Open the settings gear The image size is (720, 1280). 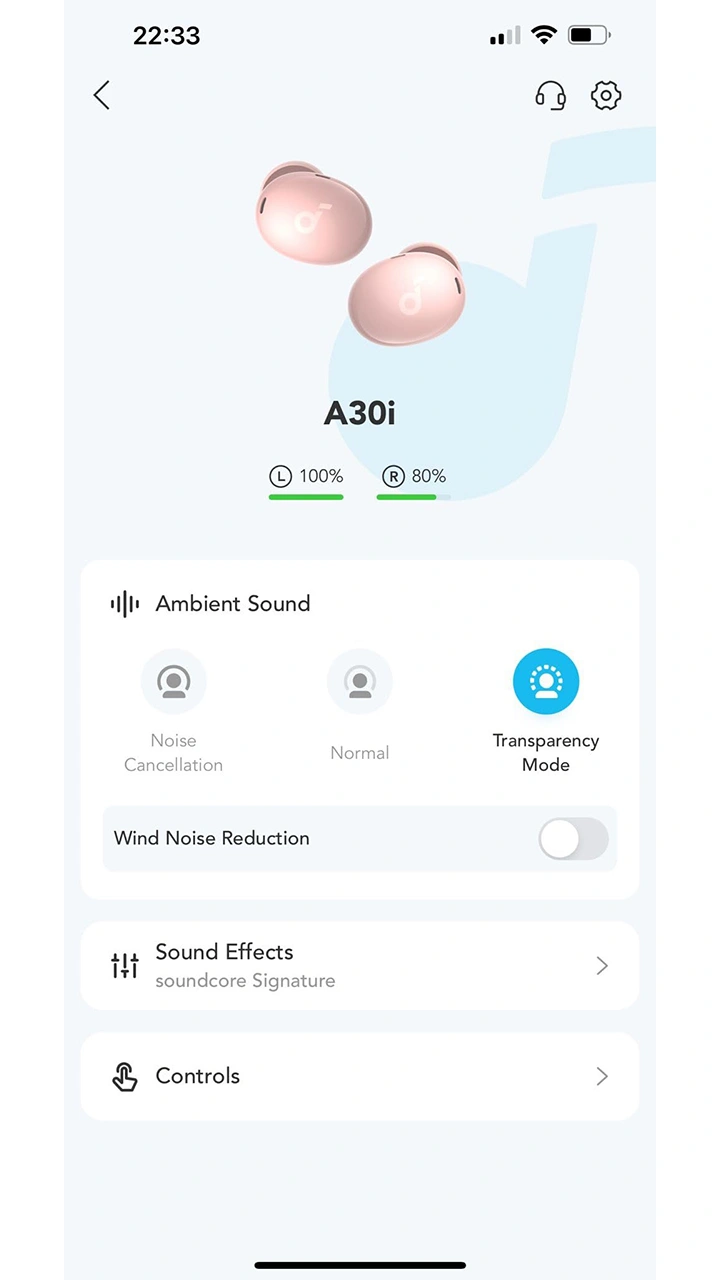click(606, 96)
